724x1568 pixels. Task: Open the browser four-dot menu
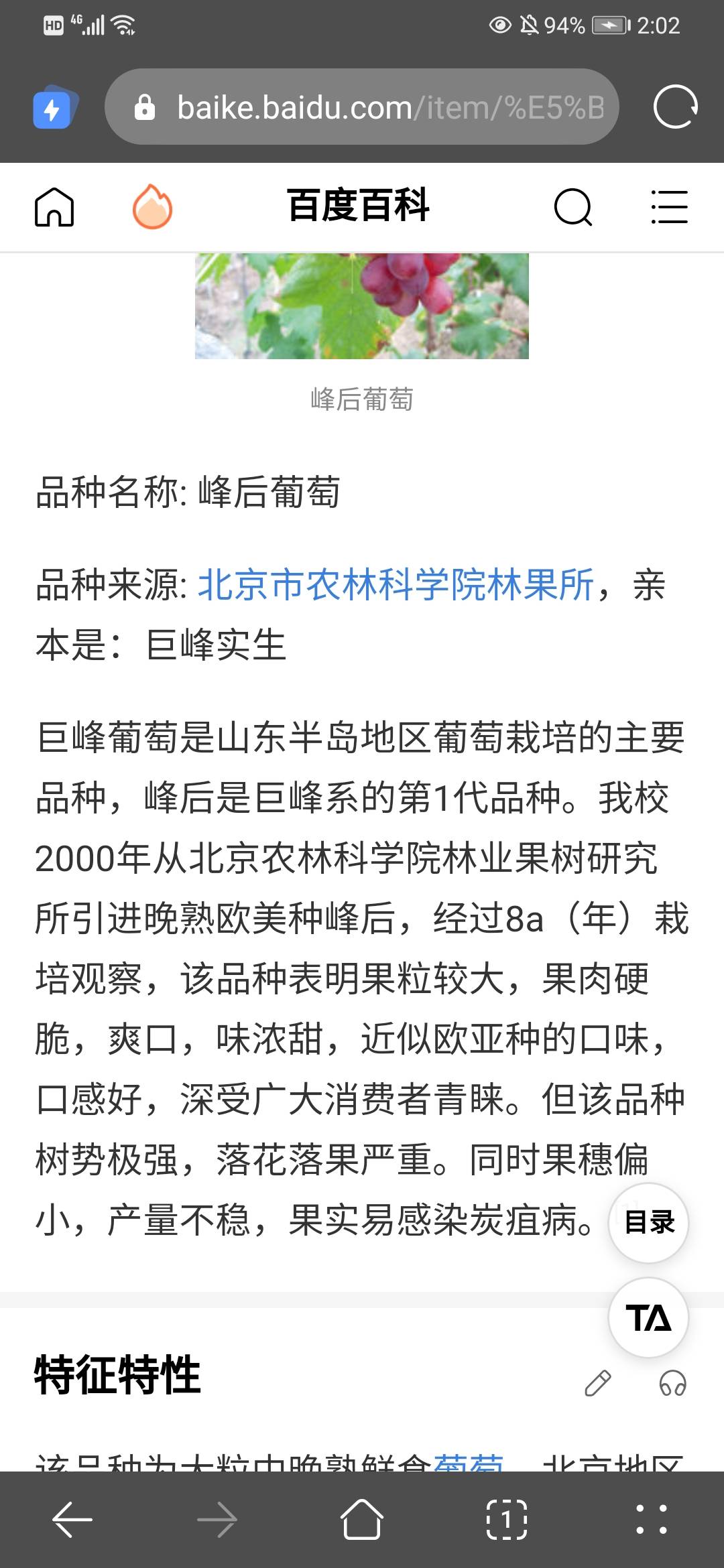coord(651,1520)
